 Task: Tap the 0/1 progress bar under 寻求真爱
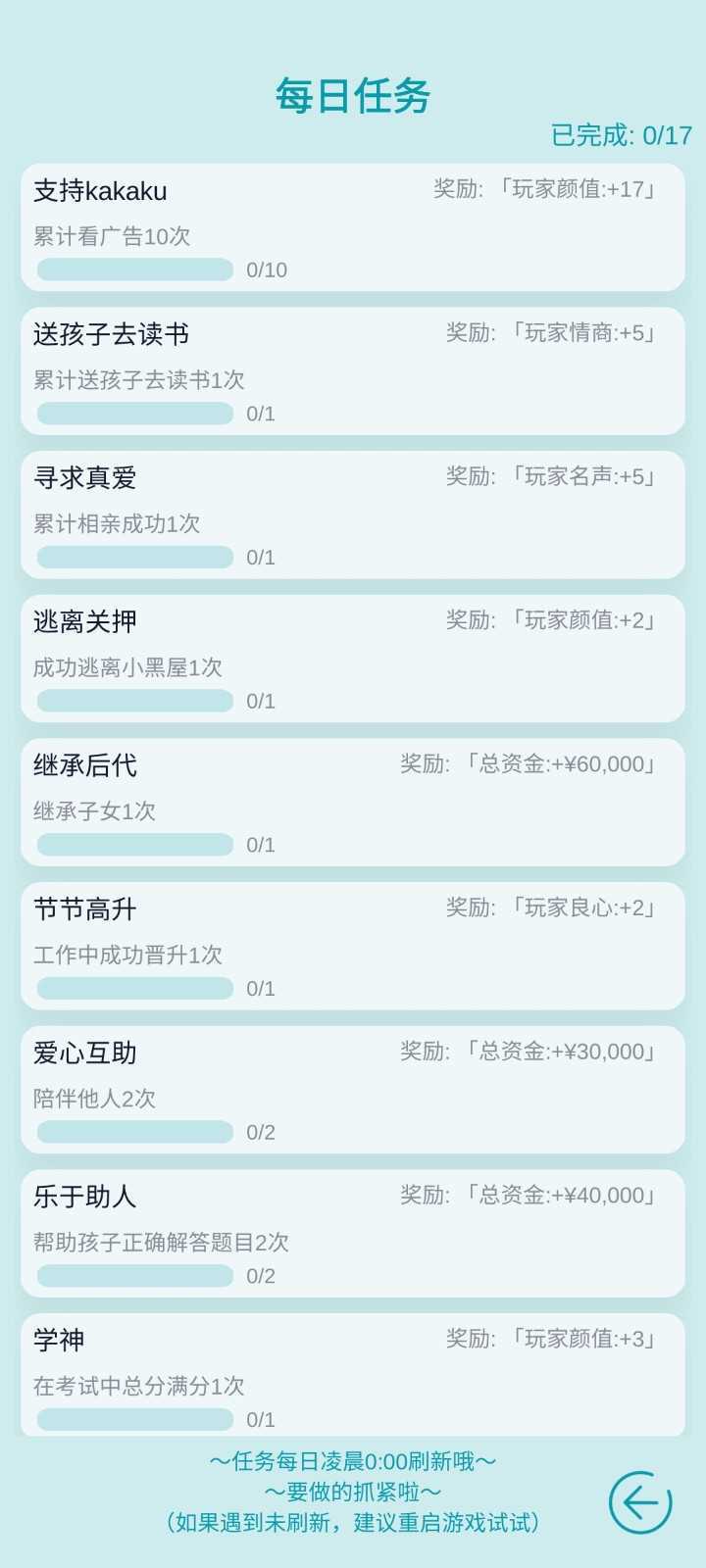point(134,557)
